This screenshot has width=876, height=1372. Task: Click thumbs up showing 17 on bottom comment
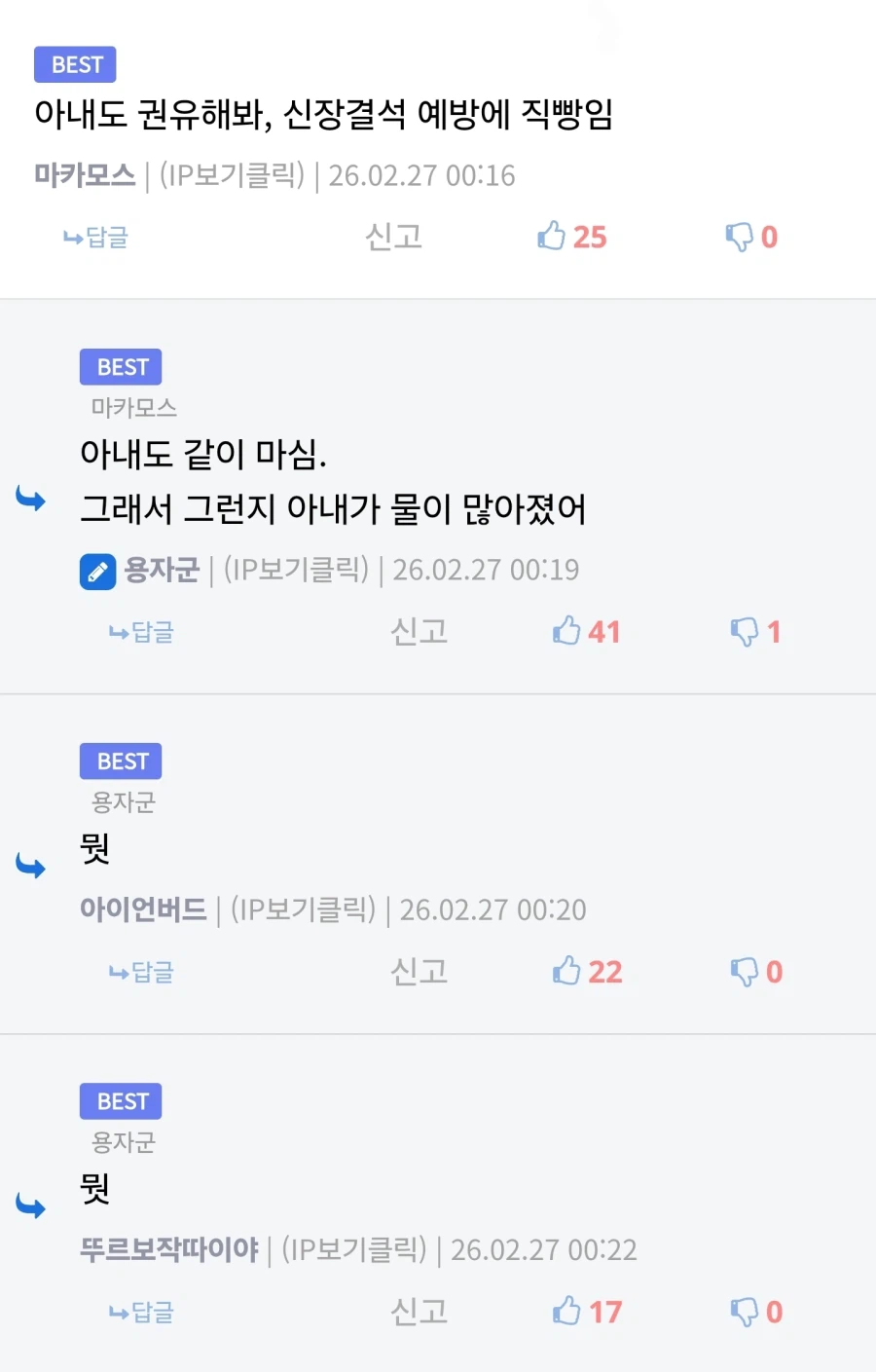pos(566,1311)
